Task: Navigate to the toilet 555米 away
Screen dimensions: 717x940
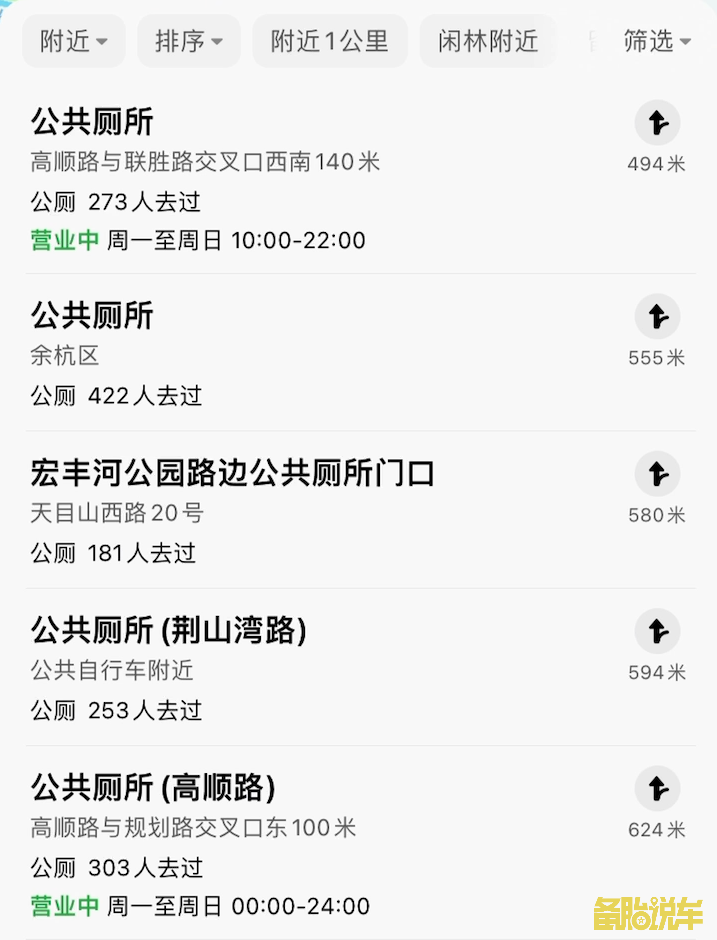Action: point(657,318)
